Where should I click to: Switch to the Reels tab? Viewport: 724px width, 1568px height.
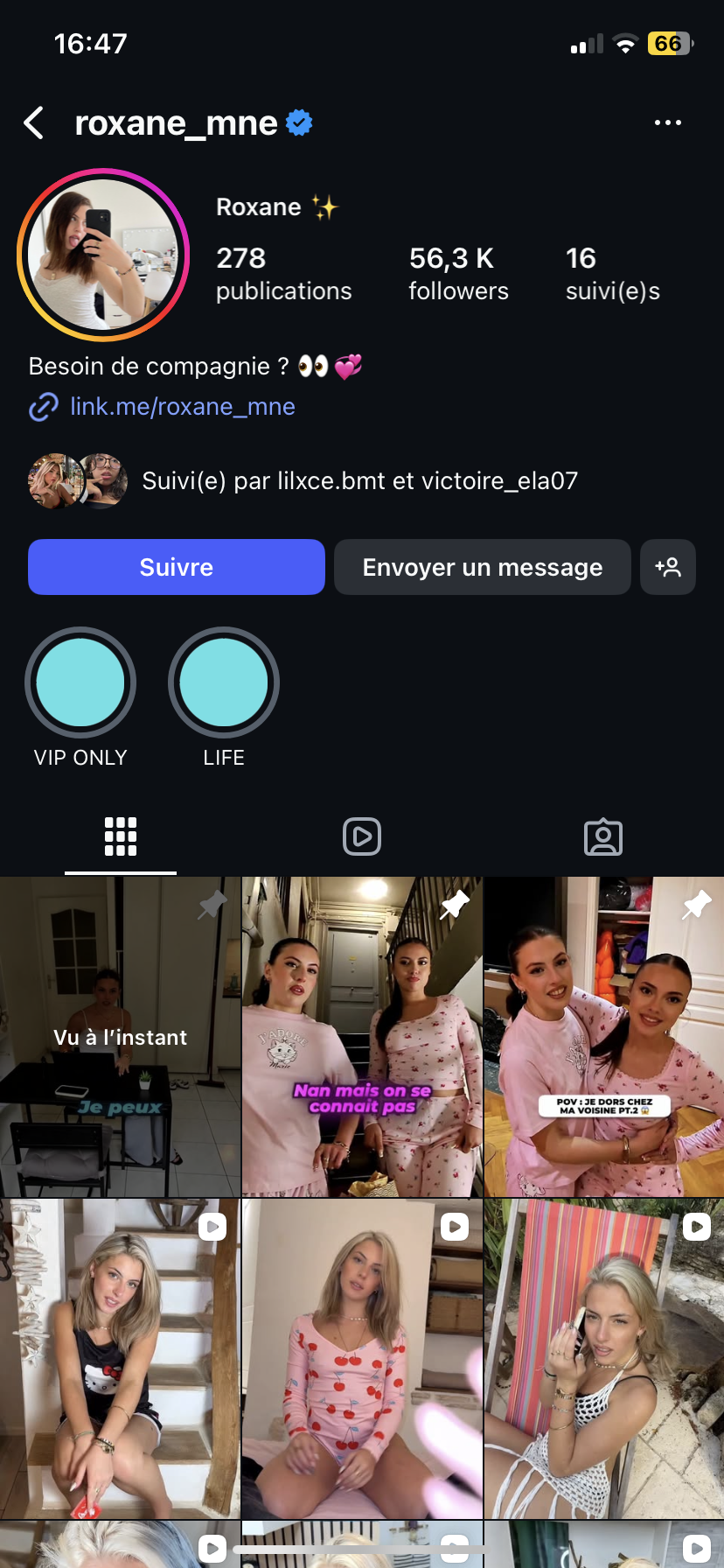[362, 836]
